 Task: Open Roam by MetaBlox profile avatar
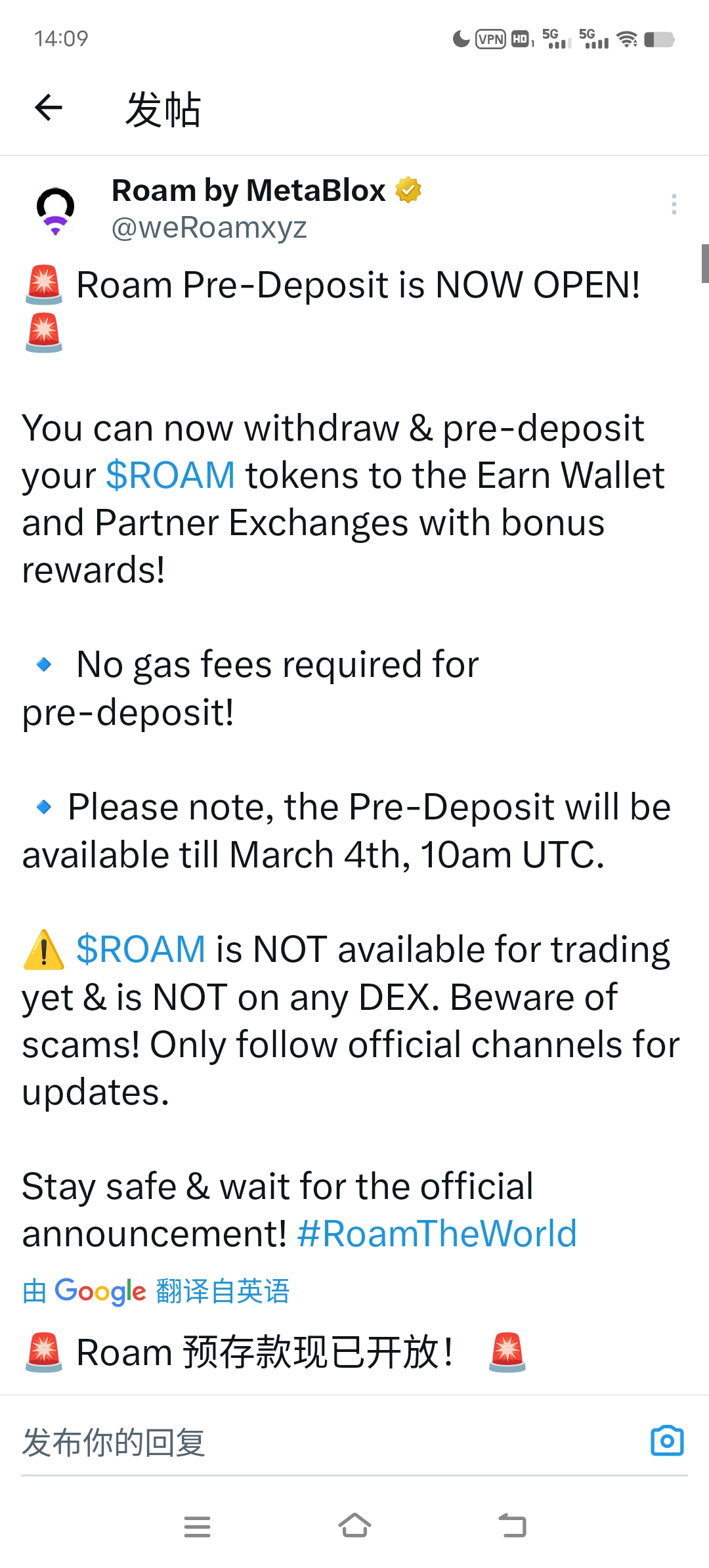tap(56, 210)
